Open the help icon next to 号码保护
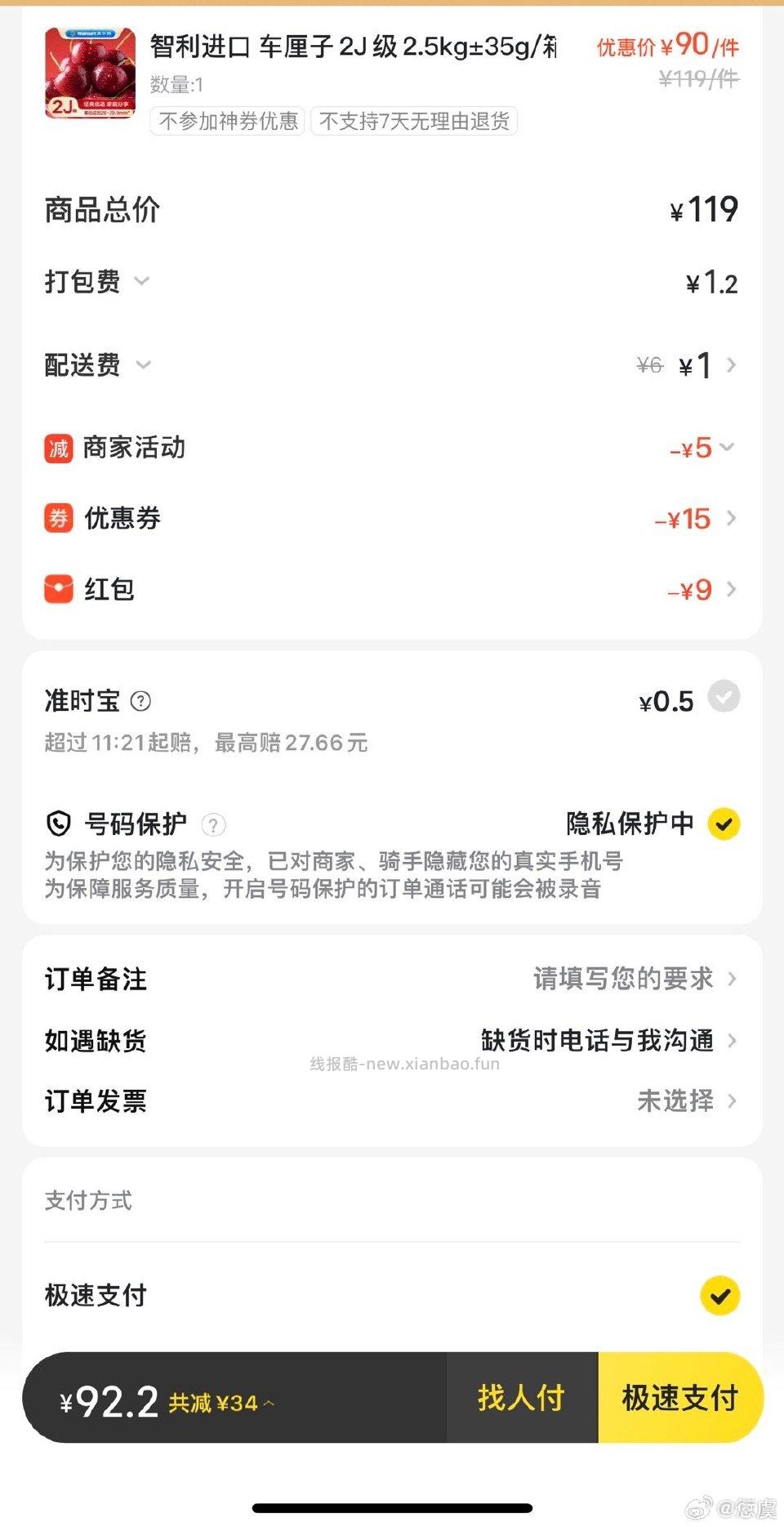Viewport: 784px width, 1527px height. [213, 825]
